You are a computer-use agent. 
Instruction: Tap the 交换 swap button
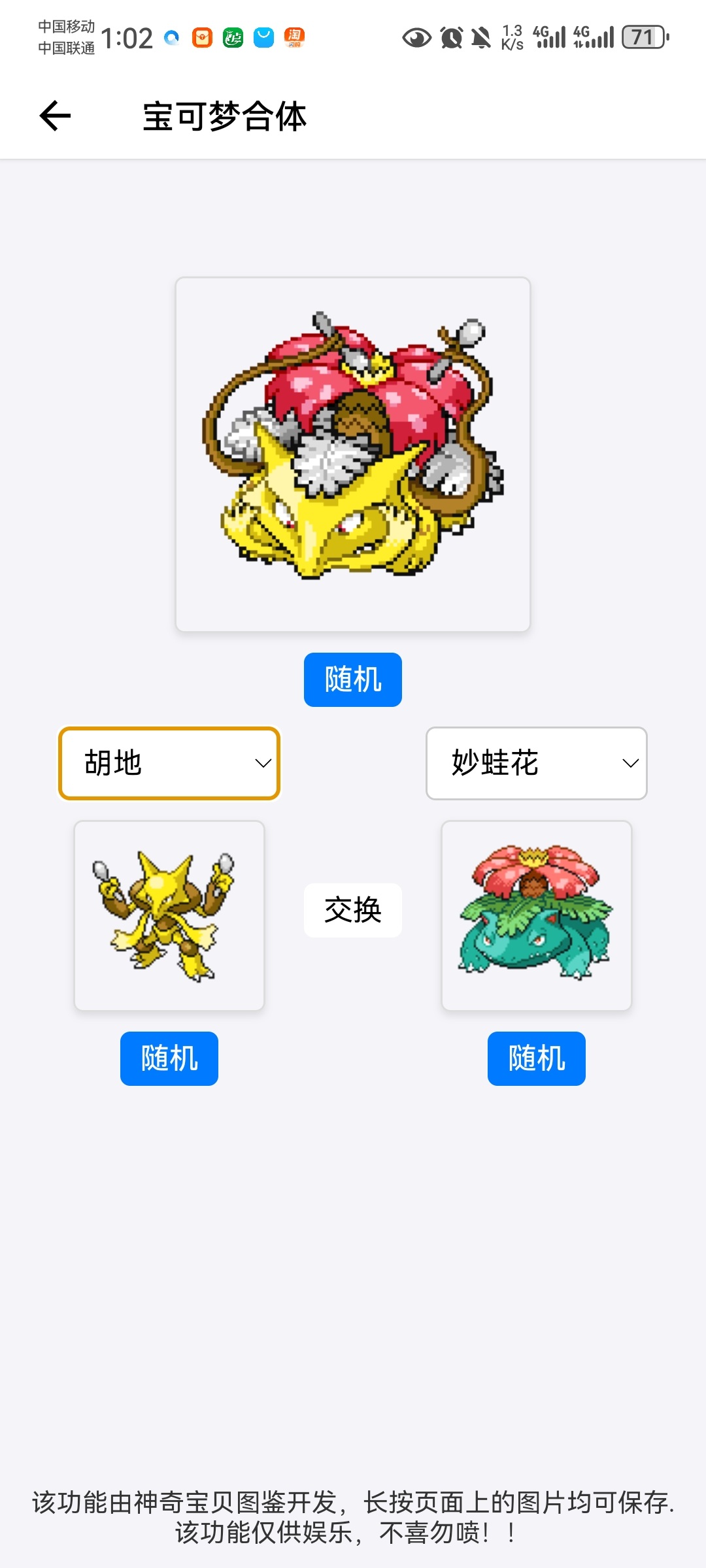(352, 910)
